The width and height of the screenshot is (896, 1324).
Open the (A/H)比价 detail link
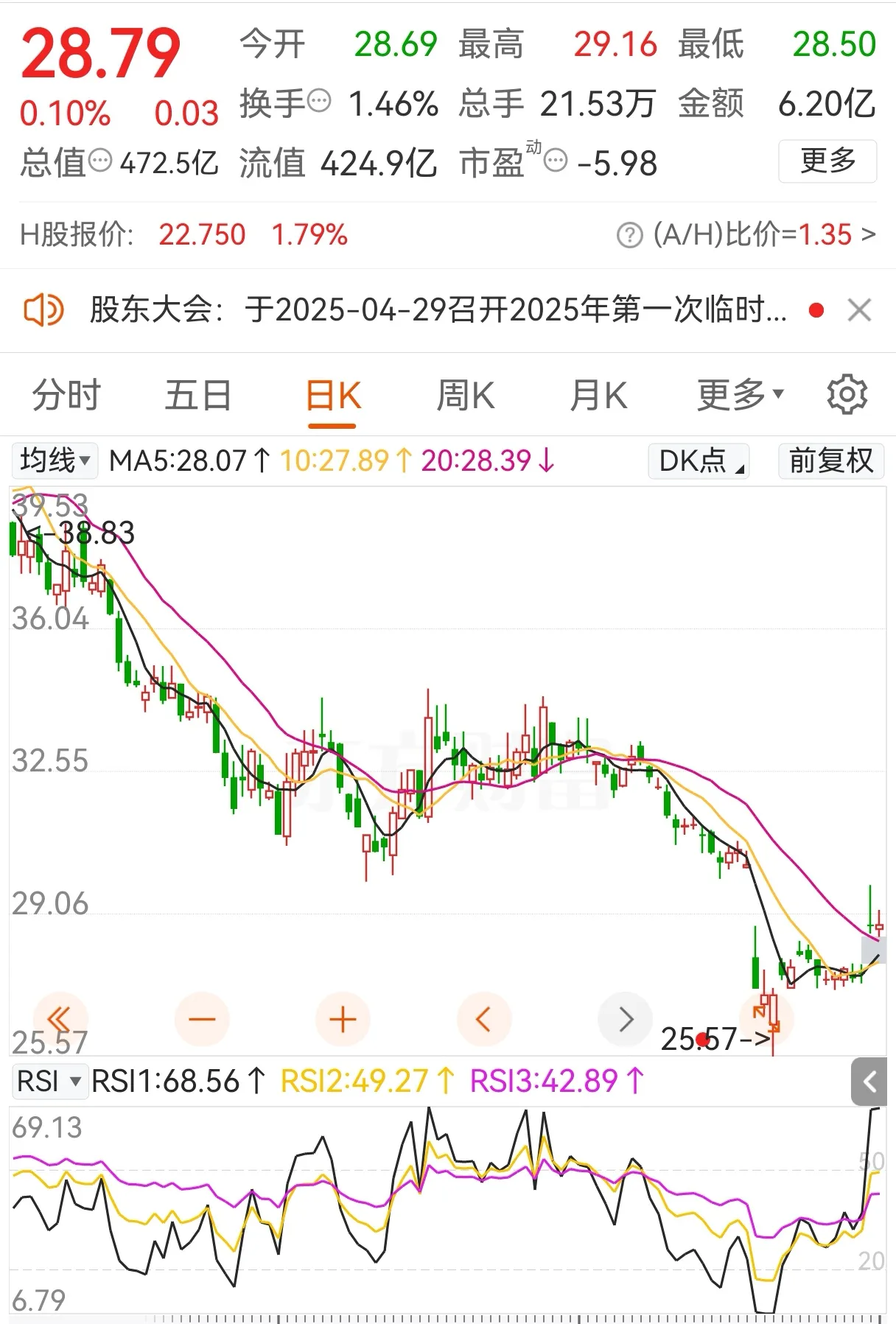tap(753, 234)
